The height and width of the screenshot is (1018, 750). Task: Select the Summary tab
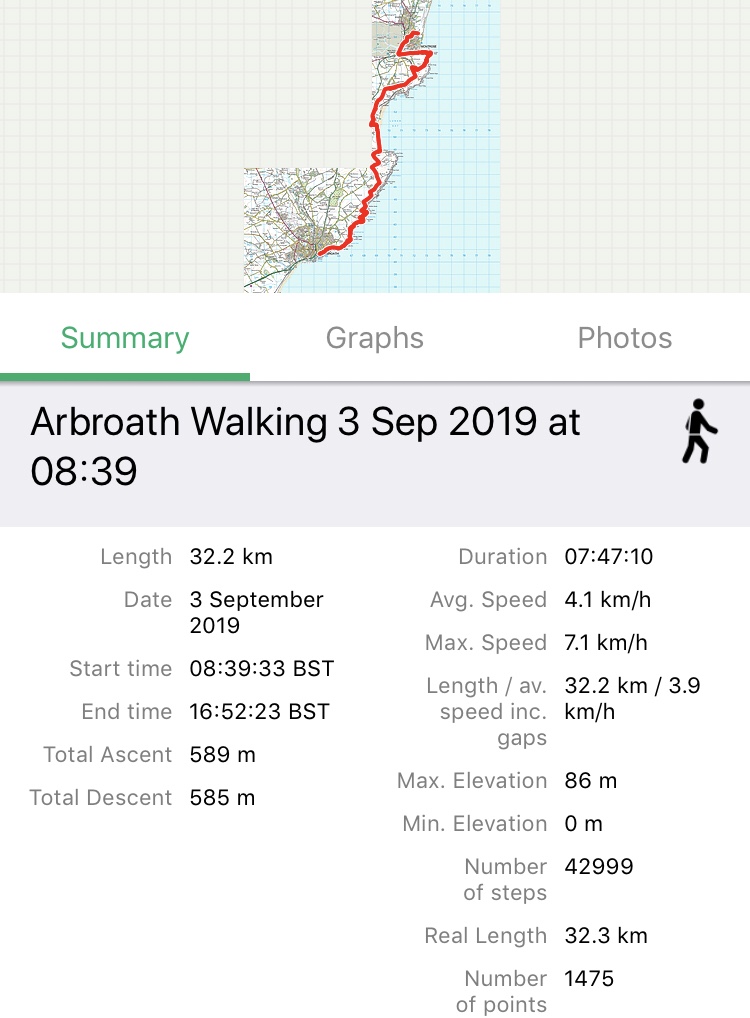tap(125, 338)
